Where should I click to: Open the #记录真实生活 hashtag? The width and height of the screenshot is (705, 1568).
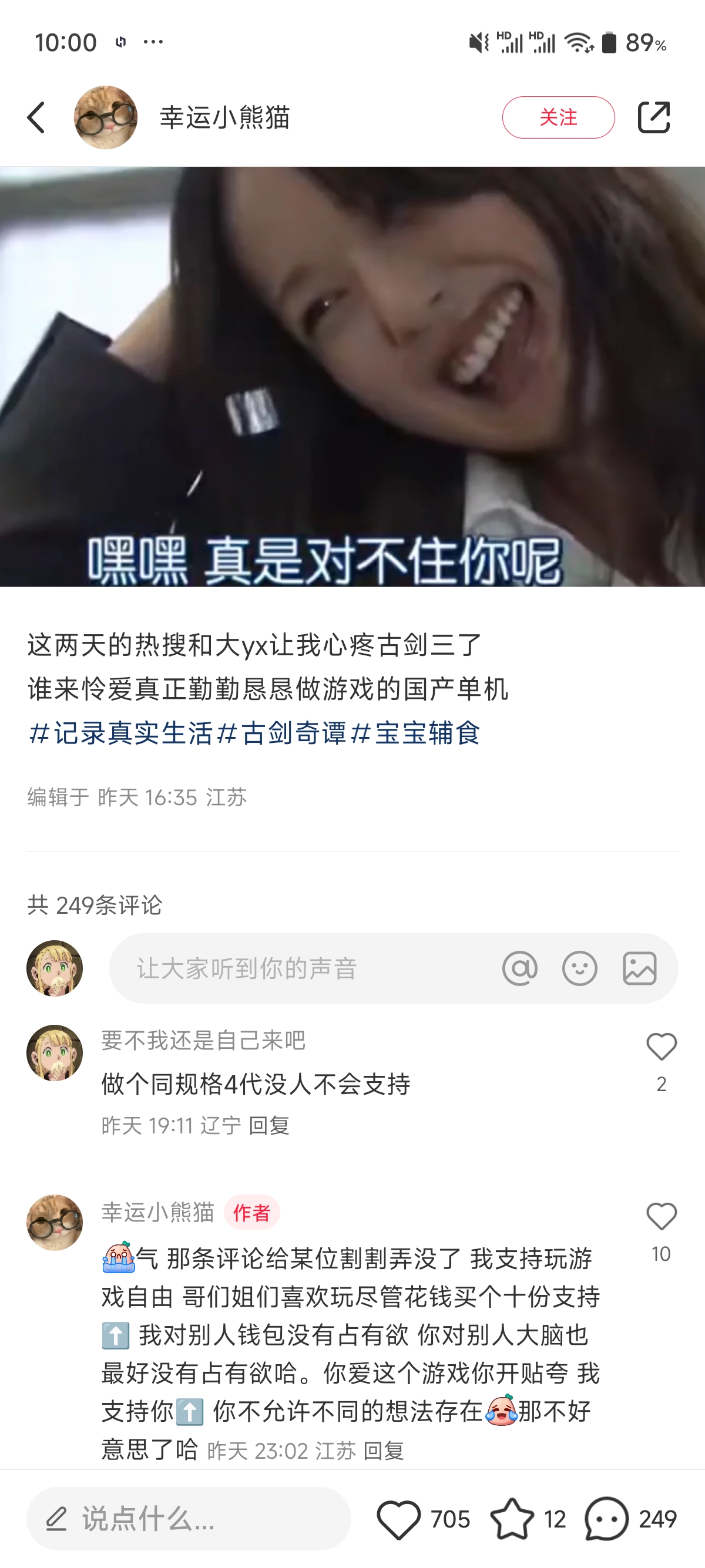[x=120, y=733]
